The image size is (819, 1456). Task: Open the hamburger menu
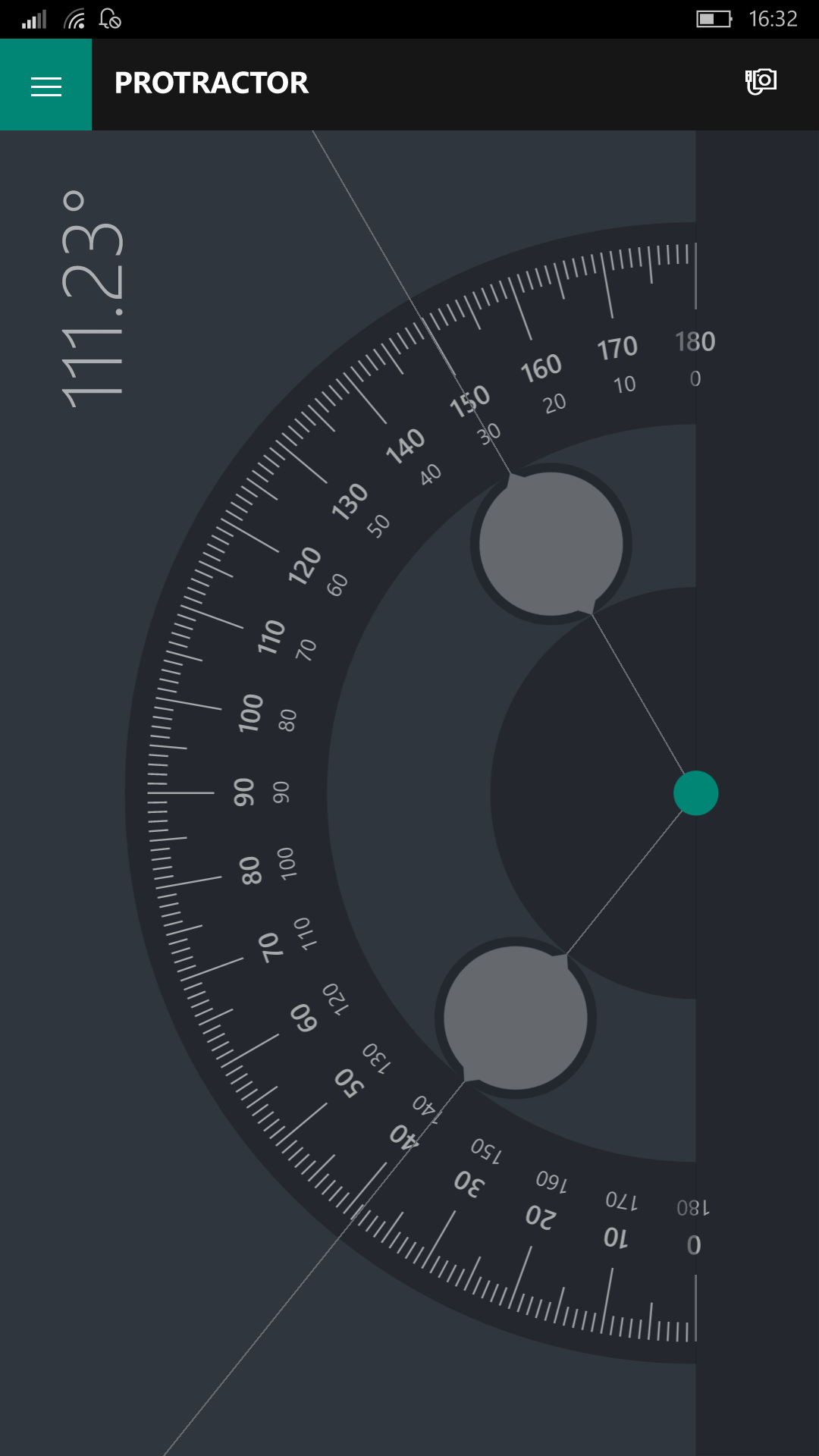45,85
